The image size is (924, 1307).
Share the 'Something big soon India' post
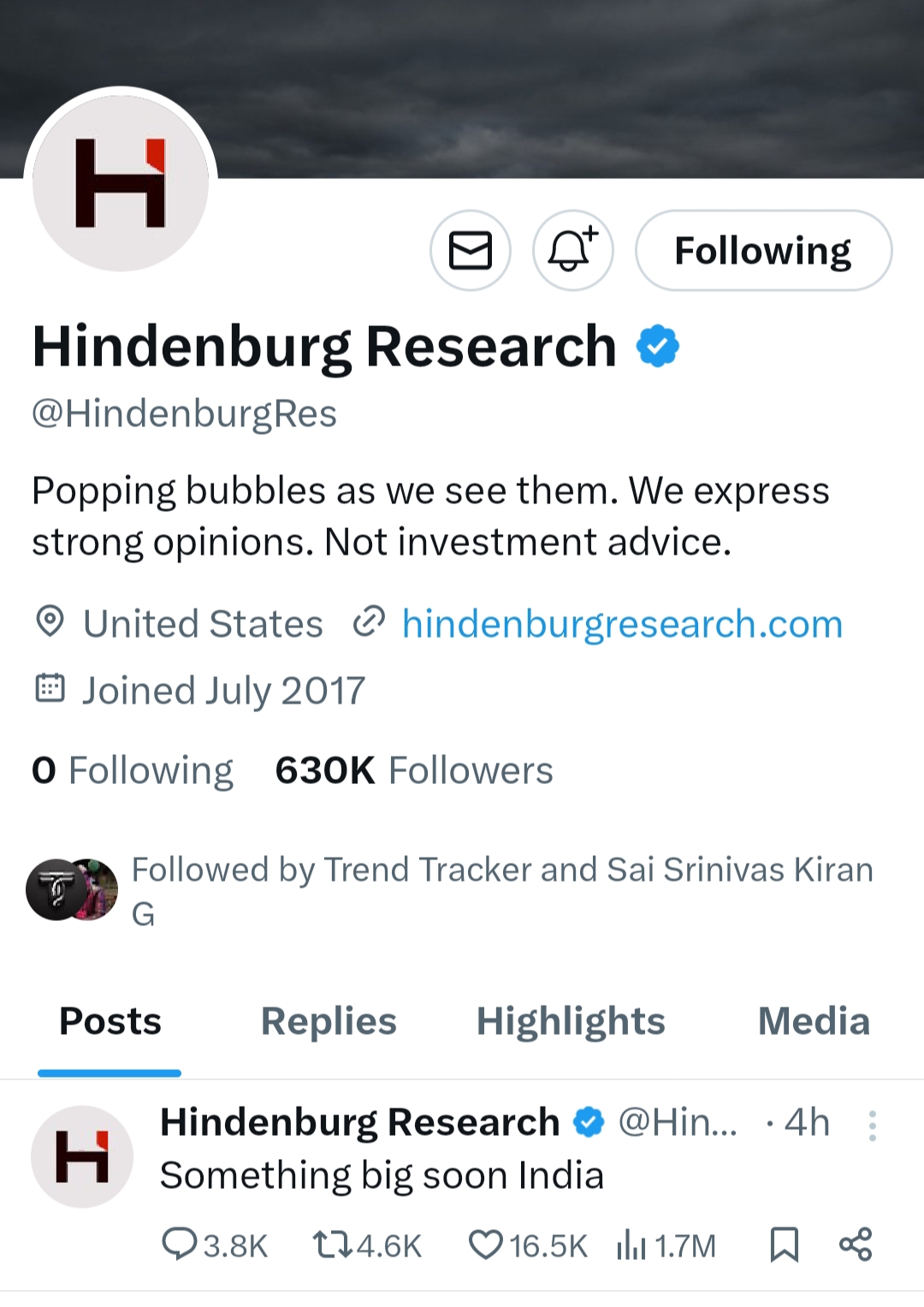coord(855,1245)
